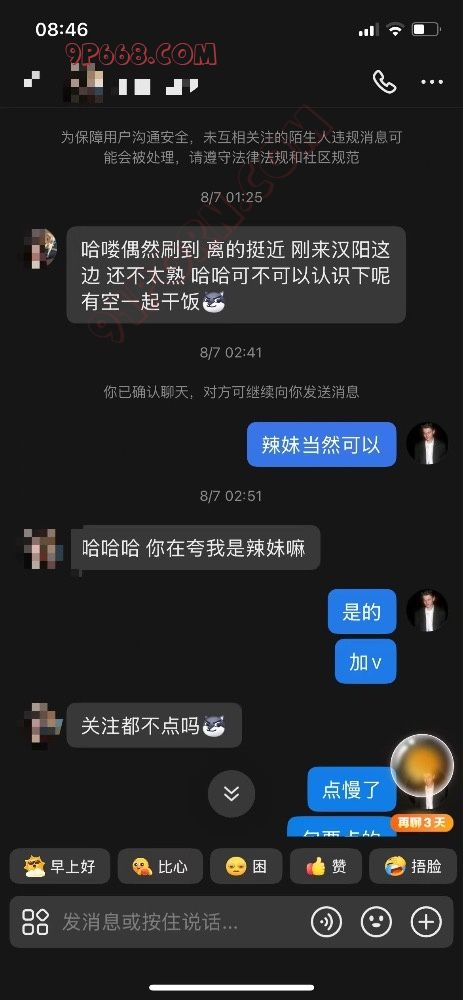Open the emoji picker
Viewport: 463px width, 1000px height.
376,922
